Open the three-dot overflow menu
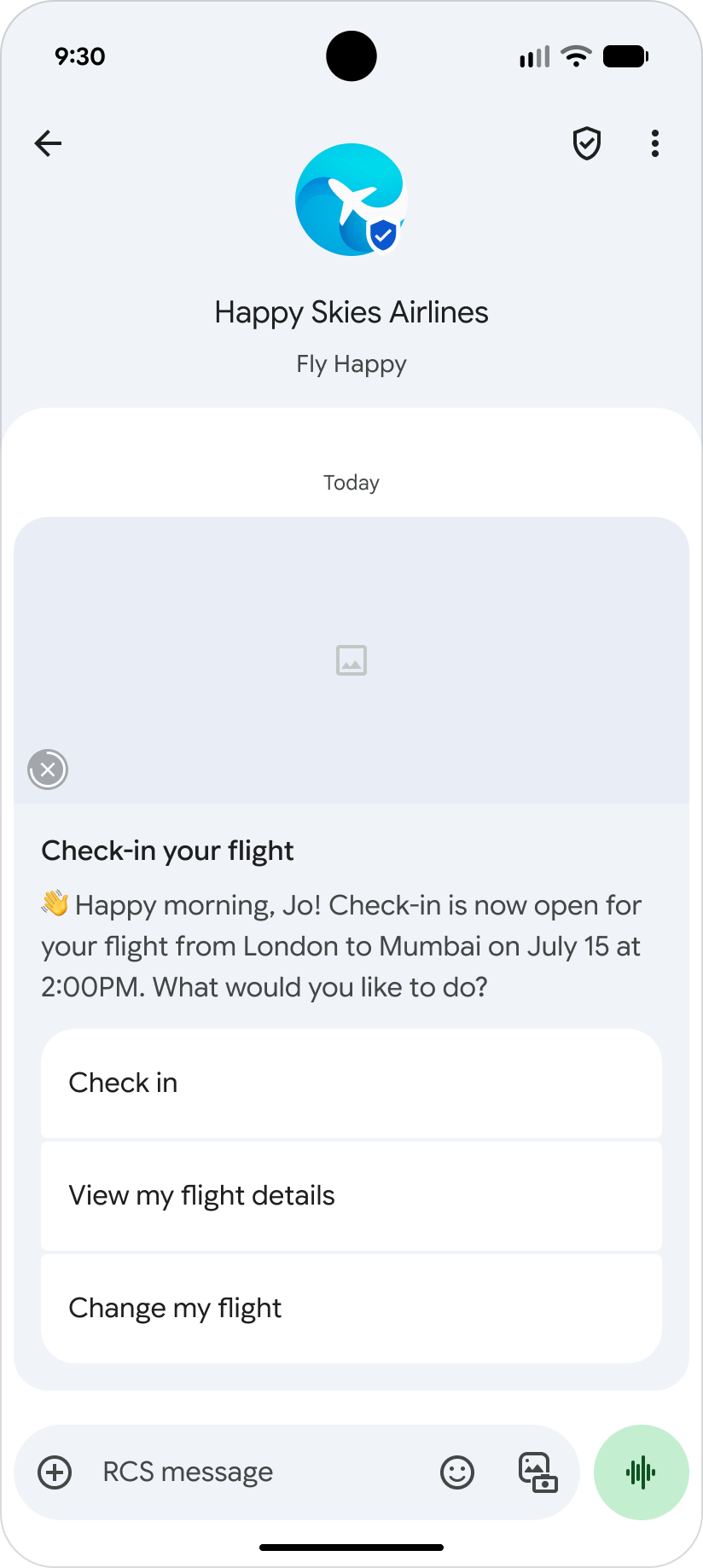The image size is (703, 1568). coord(654,143)
